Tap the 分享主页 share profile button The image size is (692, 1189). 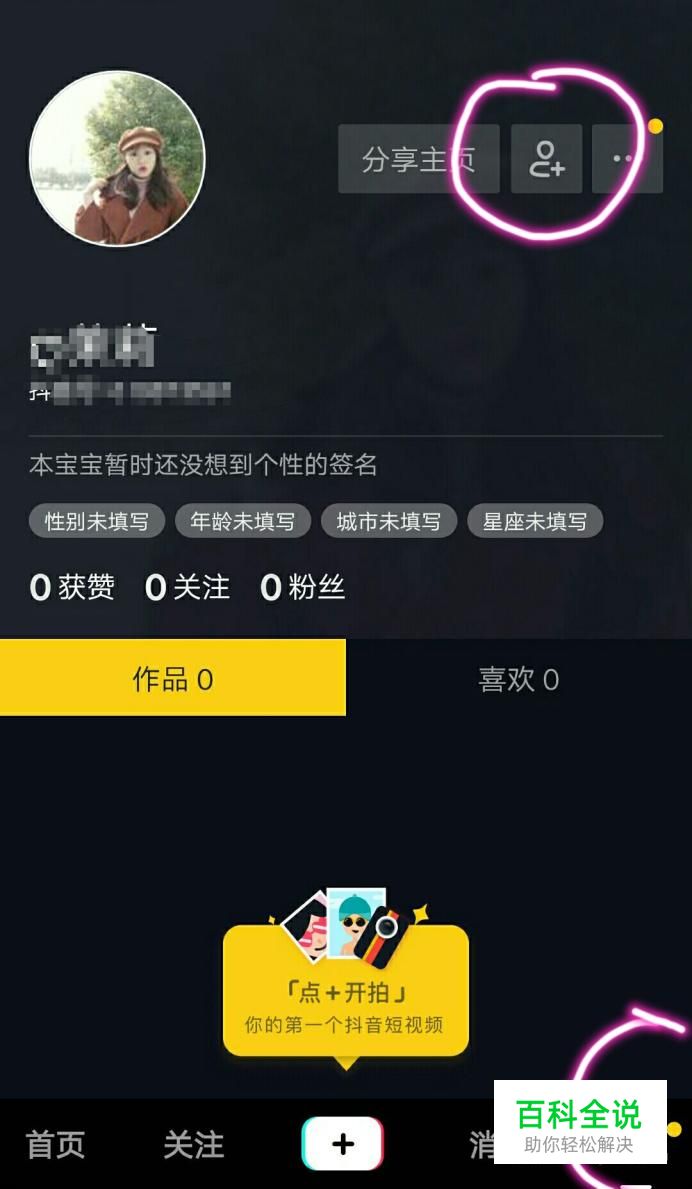[418, 159]
